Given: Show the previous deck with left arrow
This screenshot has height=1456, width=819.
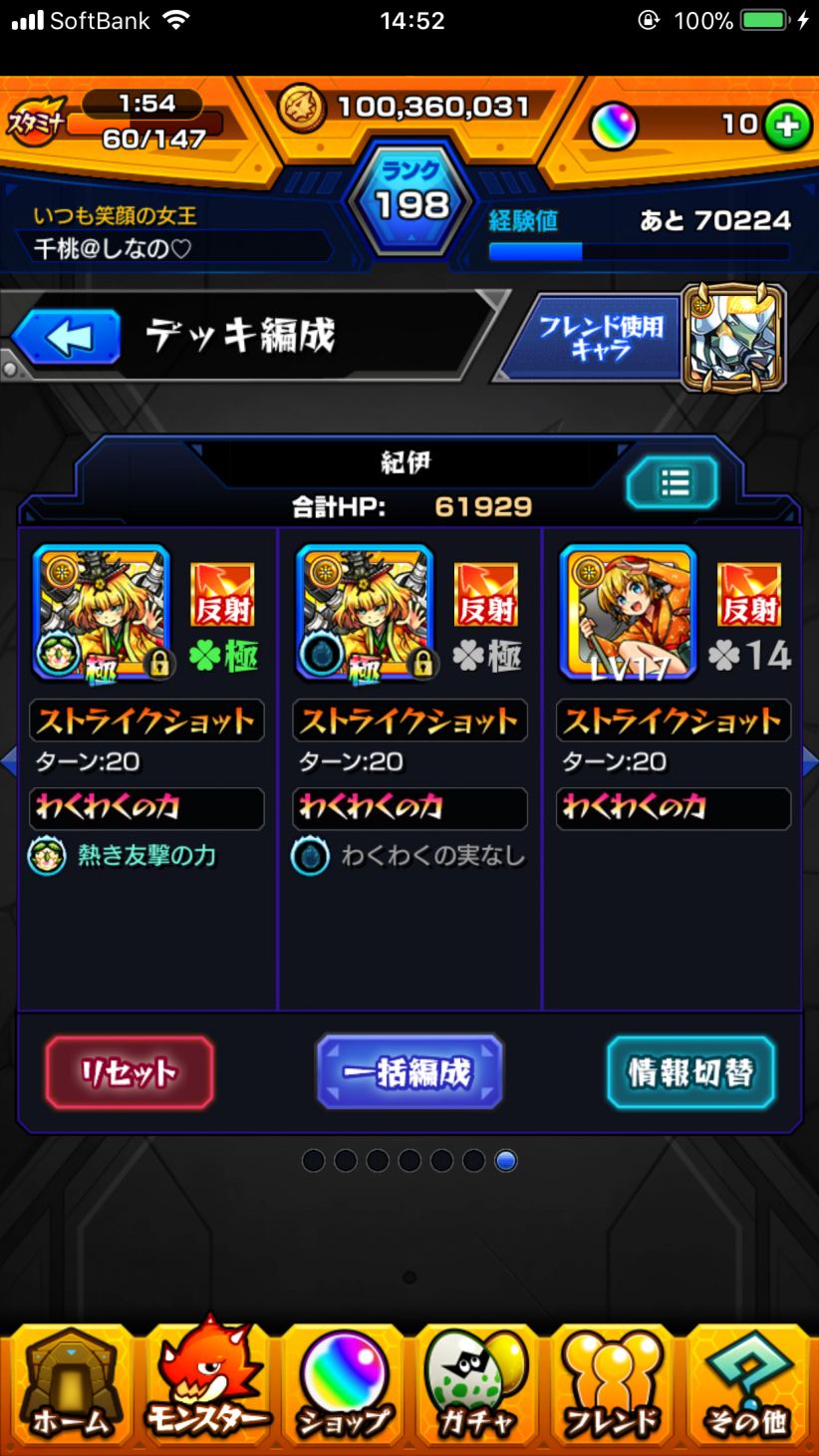Looking at the screenshot, I should coord(8,762).
